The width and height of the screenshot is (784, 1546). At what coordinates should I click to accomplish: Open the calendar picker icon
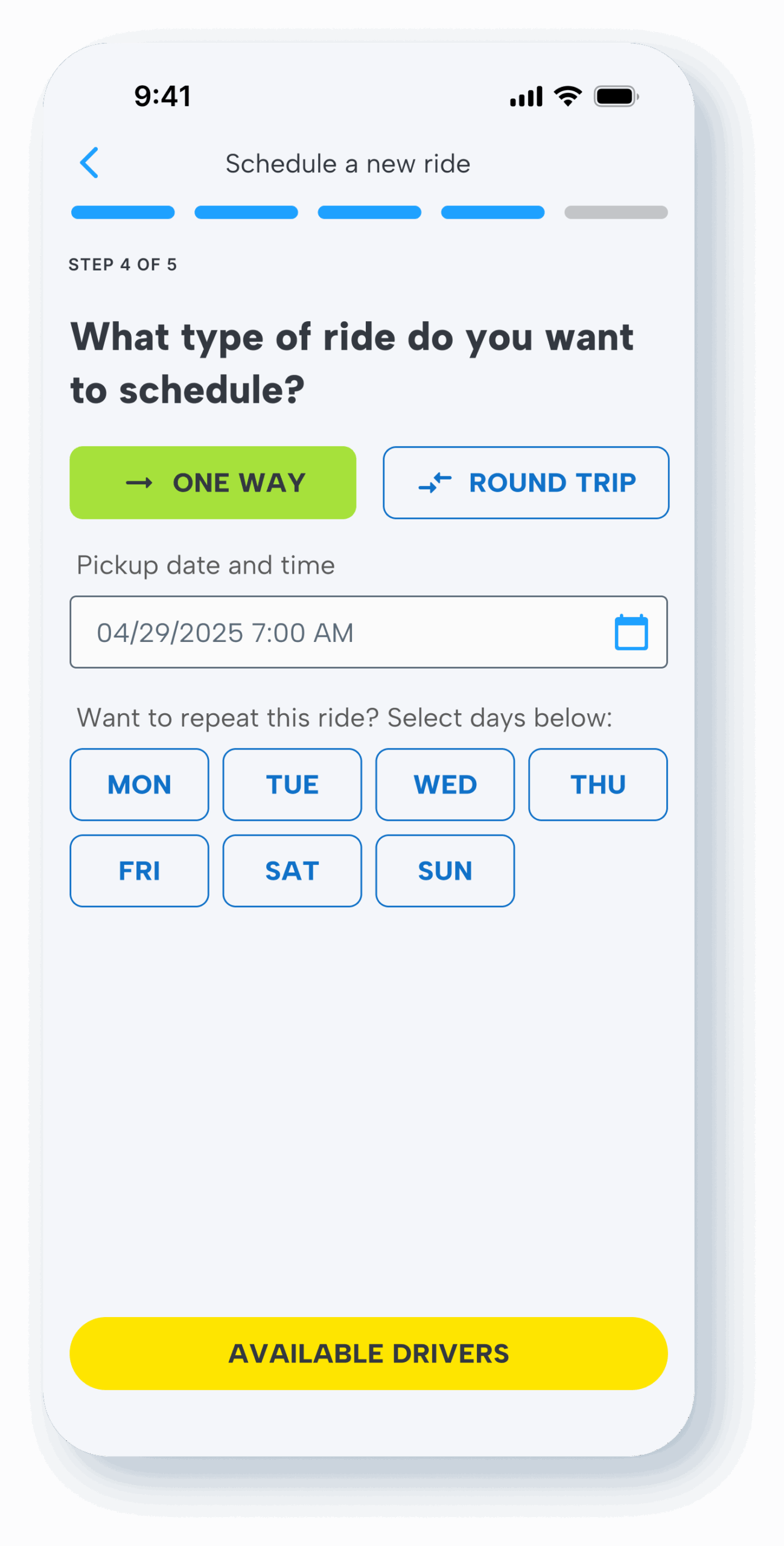[x=631, y=632]
